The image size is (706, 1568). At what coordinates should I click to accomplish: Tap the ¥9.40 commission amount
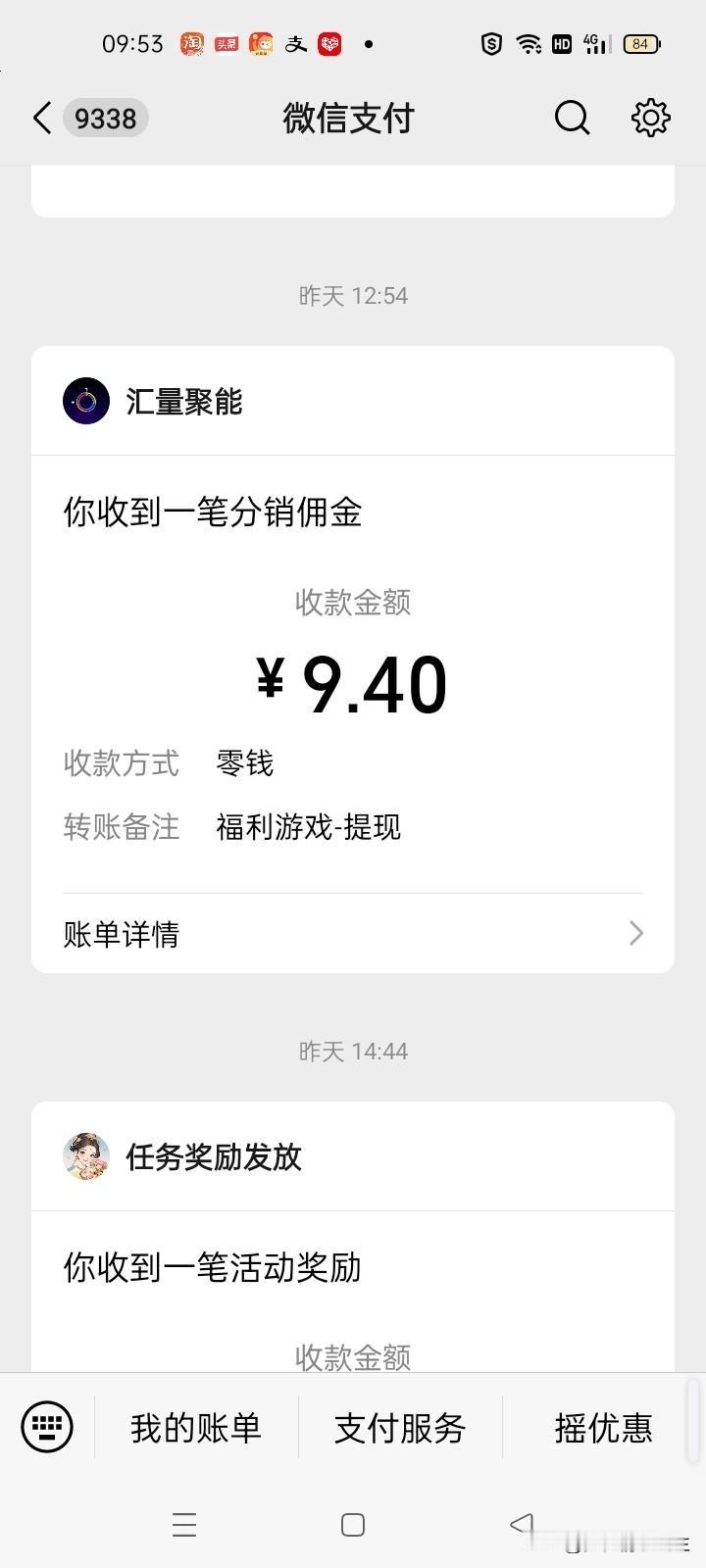point(352,683)
